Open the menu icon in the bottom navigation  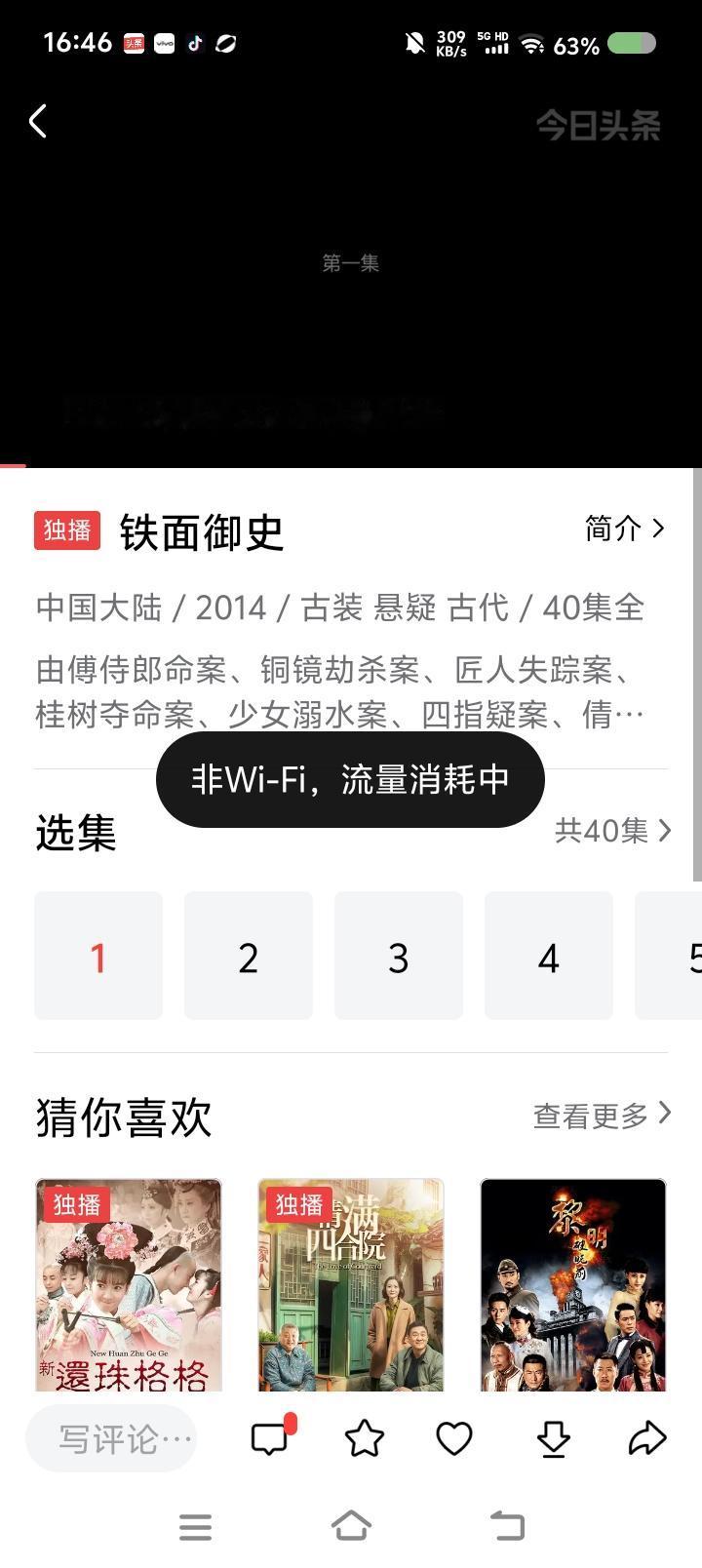[x=196, y=1527]
